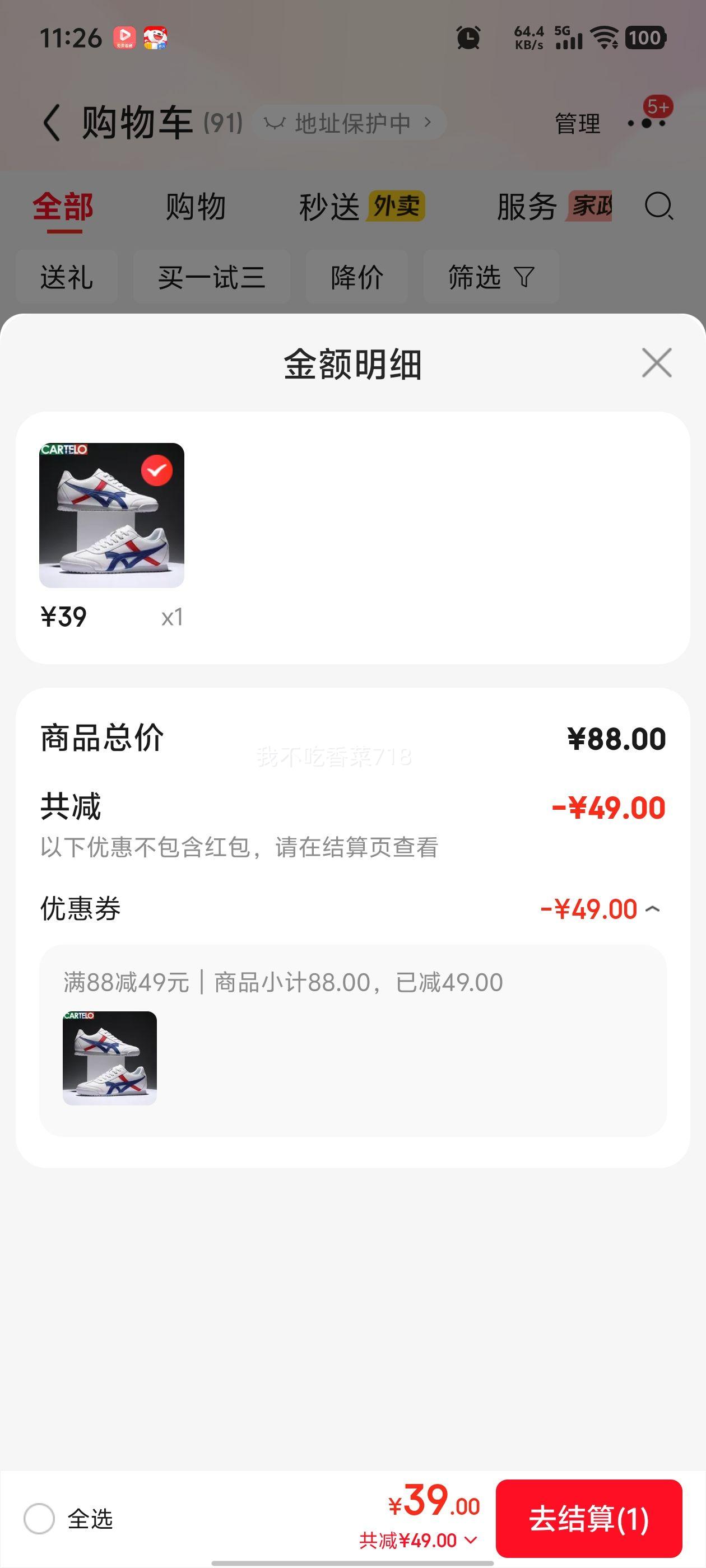Image resolution: width=706 pixels, height=1568 pixels.
Task: Toggle the 全选 select-all checkbox
Action: [x=40, y=1519]
